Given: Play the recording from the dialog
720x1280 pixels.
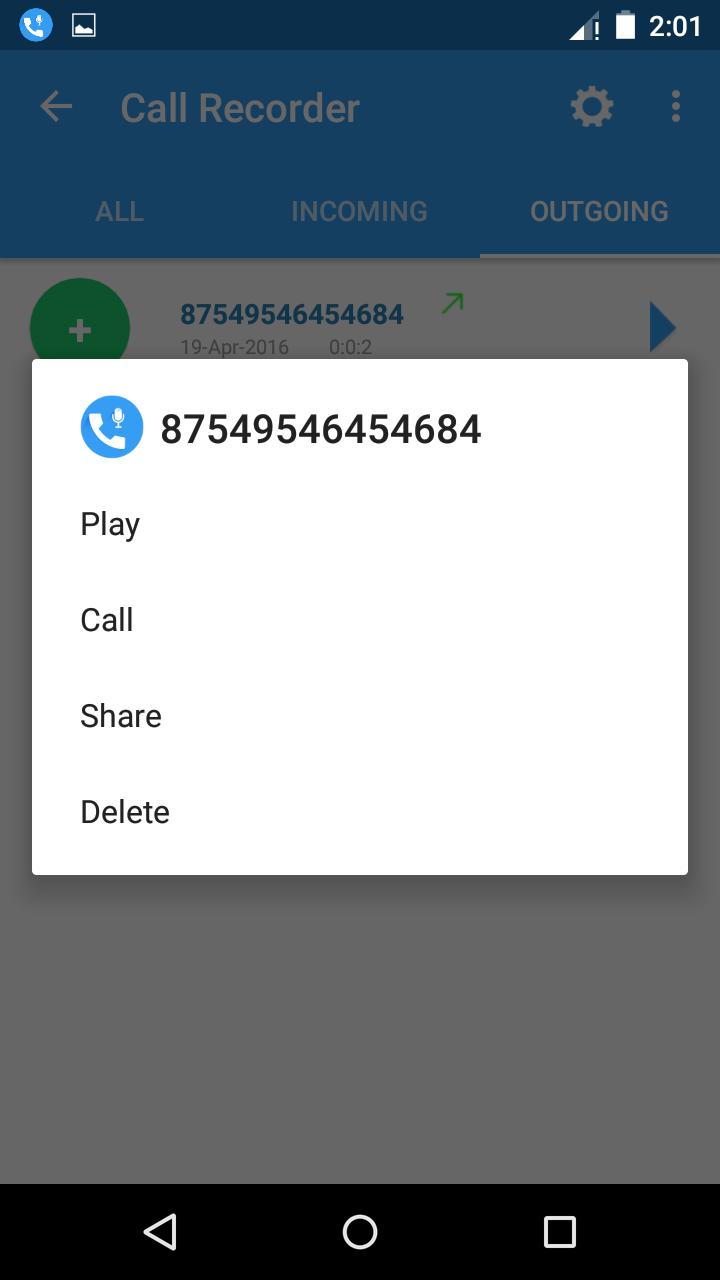Looking at the screenshot, I should click(110, 524).
